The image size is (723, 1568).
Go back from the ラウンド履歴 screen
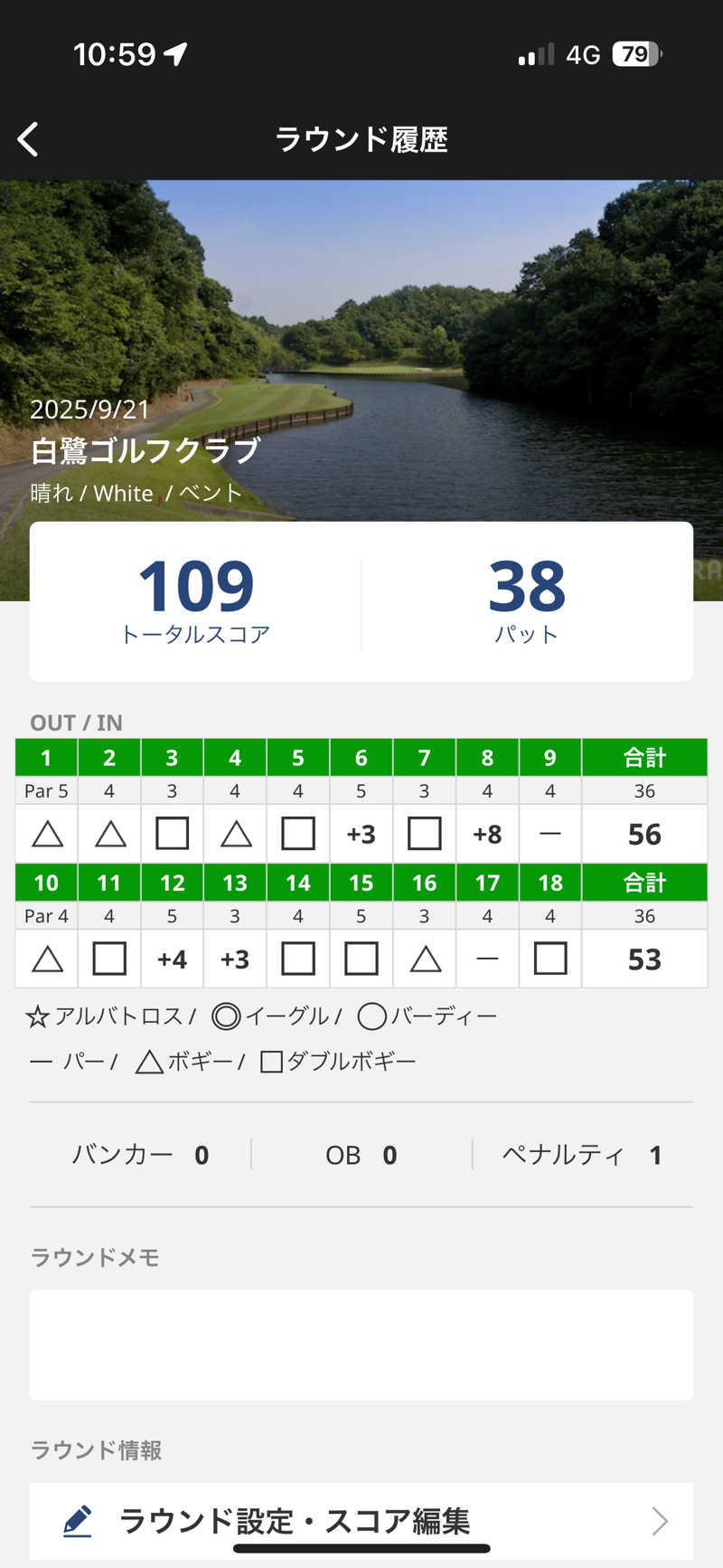tap(28, 139)
